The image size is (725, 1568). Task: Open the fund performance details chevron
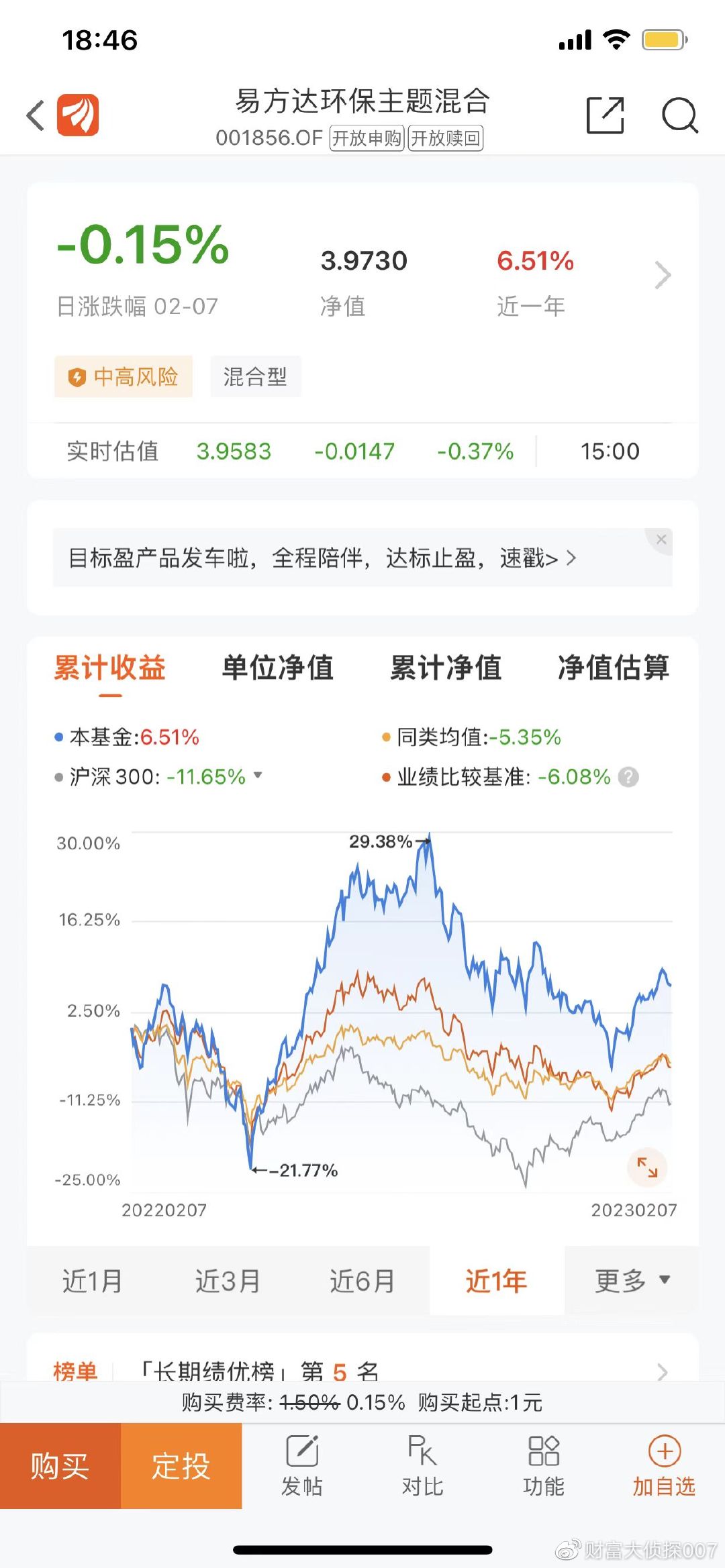pyautogui.click(x=663, y=275)
